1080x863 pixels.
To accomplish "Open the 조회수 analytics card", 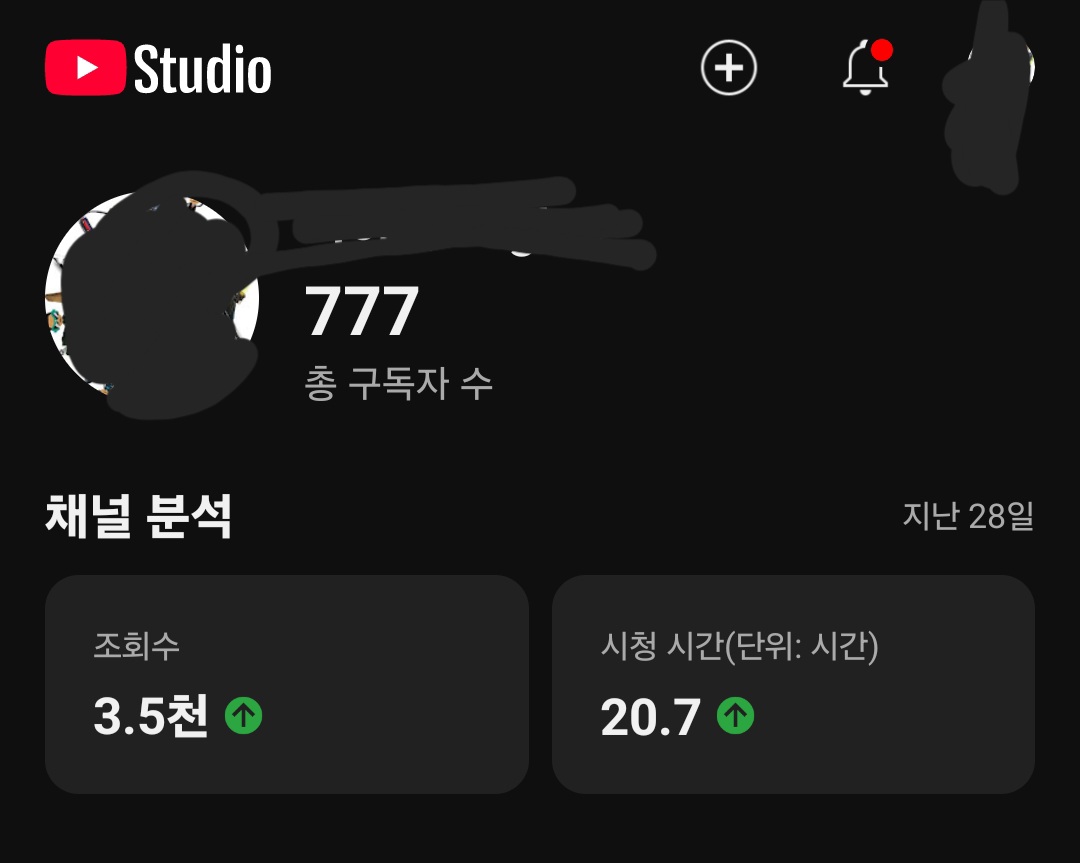I will click(286, 684).
